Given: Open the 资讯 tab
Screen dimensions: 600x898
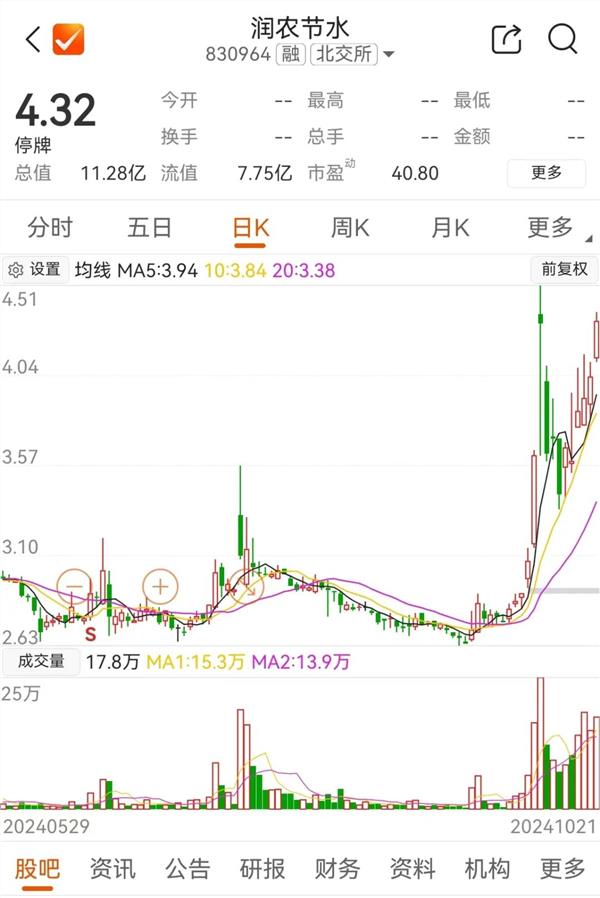Looking at the screenshot, I should point(112,868).
